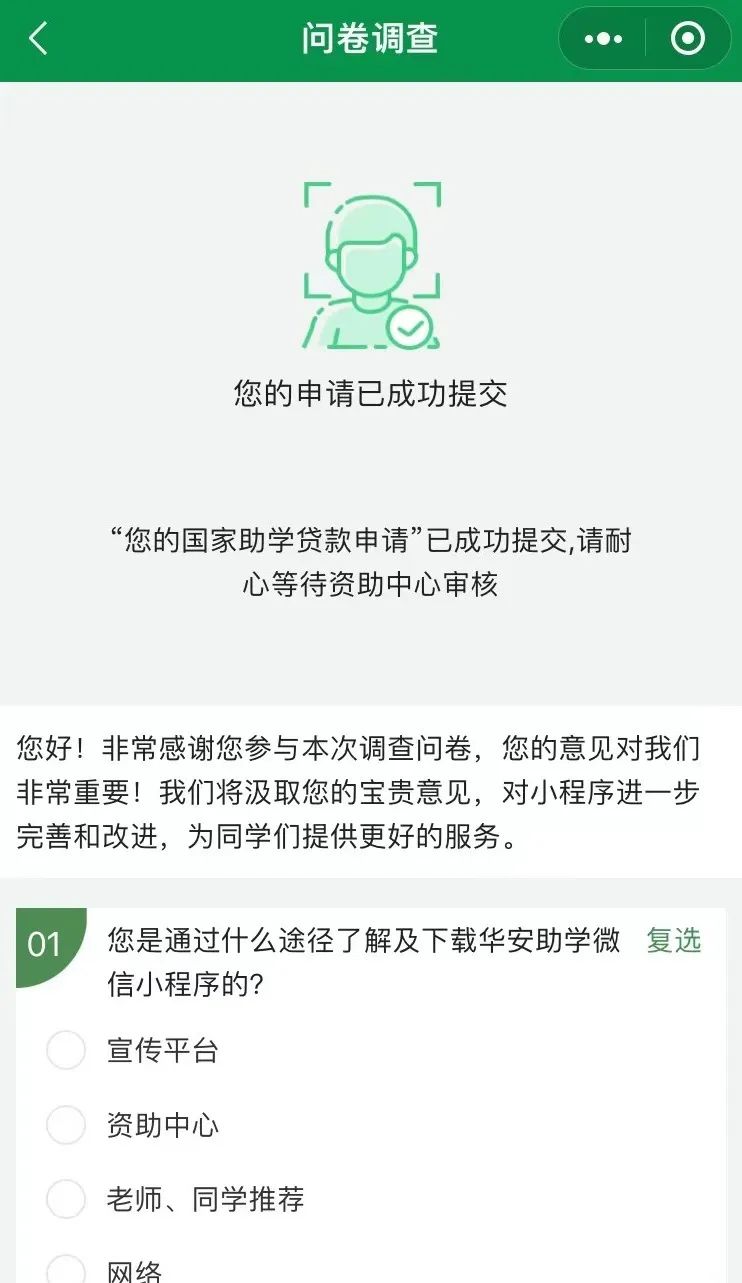Close the mini program via circle icon
Screen dimensions: 742x1283
coord(687,39)
